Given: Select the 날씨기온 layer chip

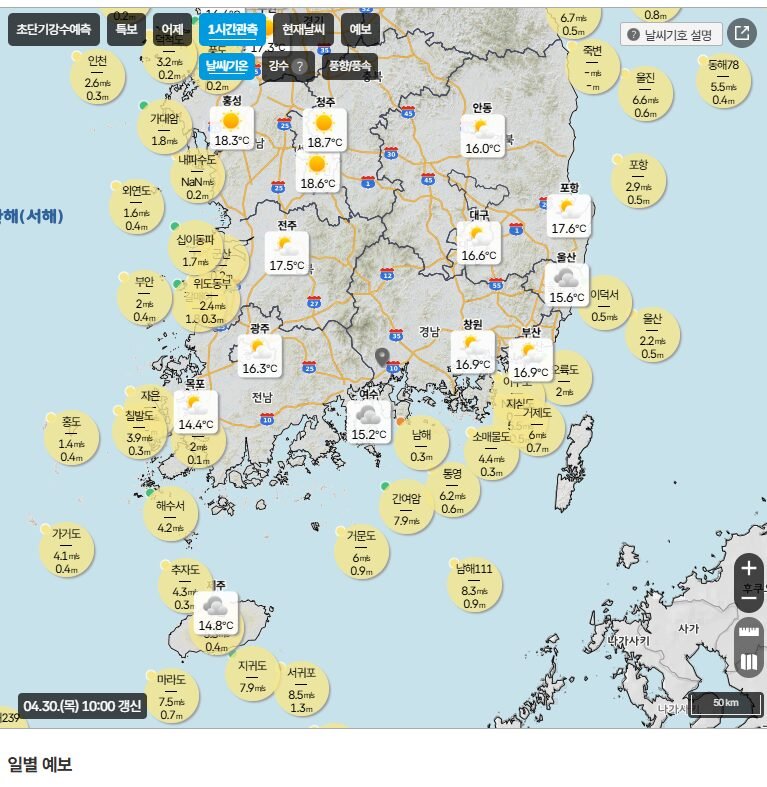Looking at the screenshot, I should (x=227, y=66).
